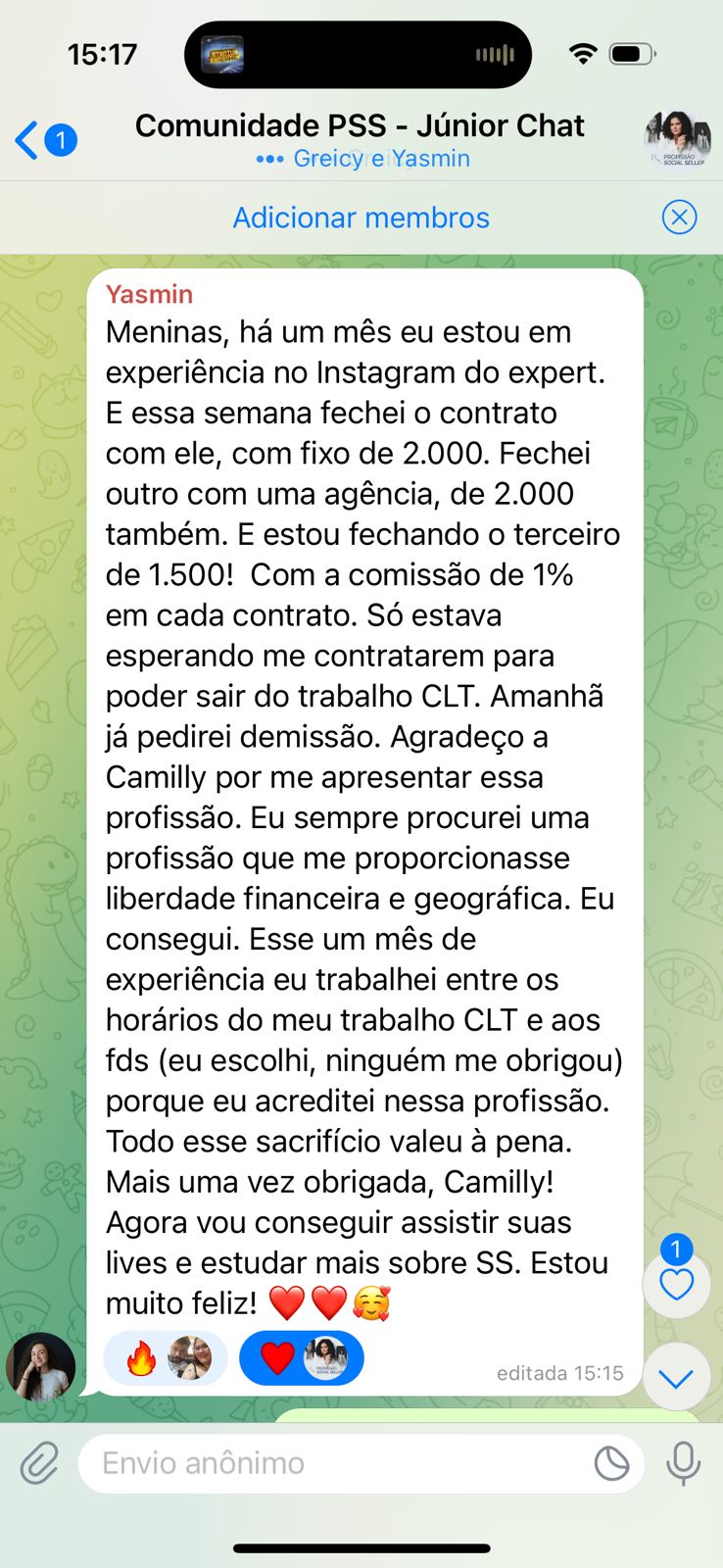Open the Comunidade PSS group info header
Image resolution: width=723 pixels, height=1568 pixels.
click(x=360, y=139)
